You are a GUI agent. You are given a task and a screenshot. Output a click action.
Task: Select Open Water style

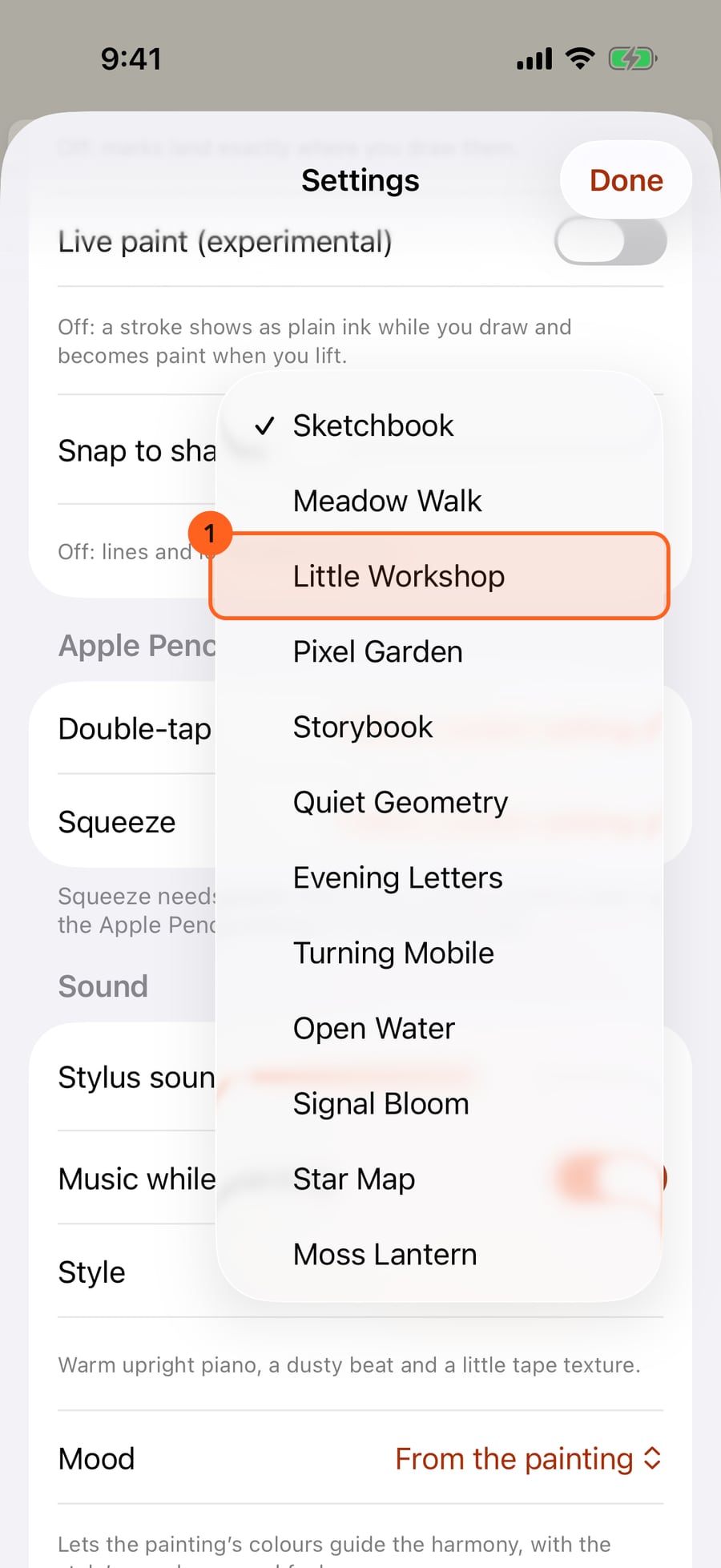[439, 1028]
